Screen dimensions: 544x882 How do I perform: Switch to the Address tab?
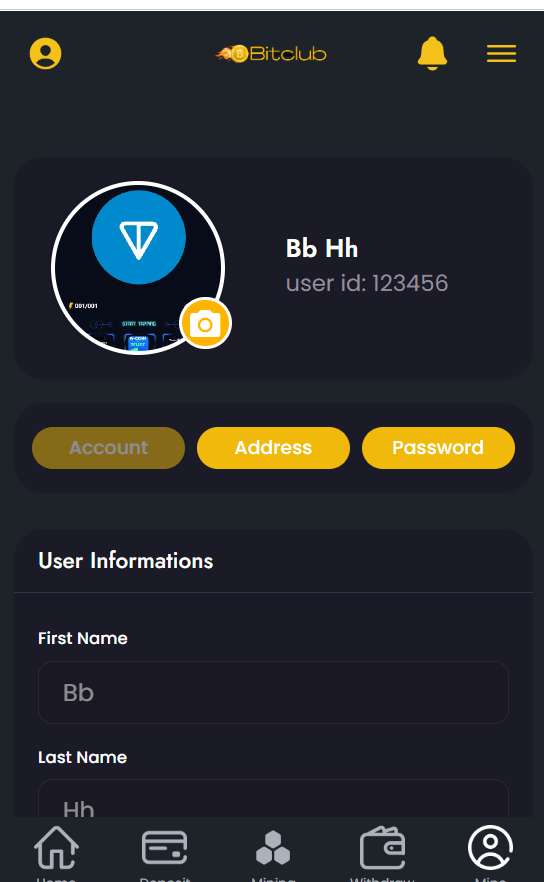273,448
